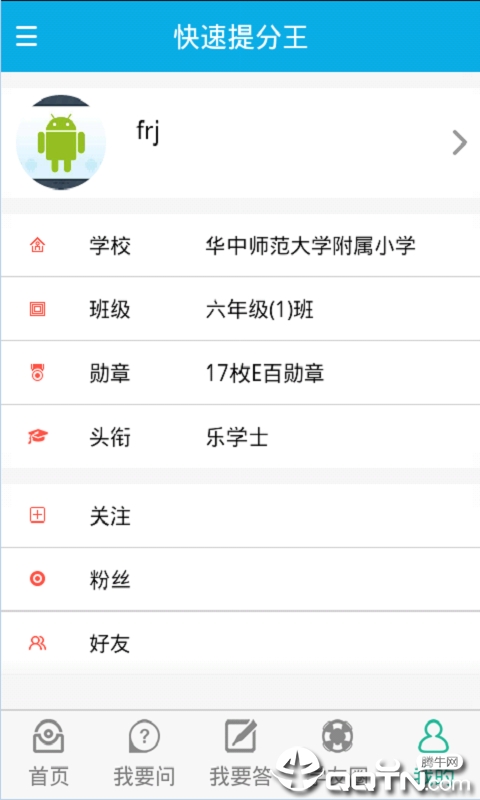The width and height of the screenshot is (480, 800).
Task: Open the 班级 row
Action: point(240,309)
